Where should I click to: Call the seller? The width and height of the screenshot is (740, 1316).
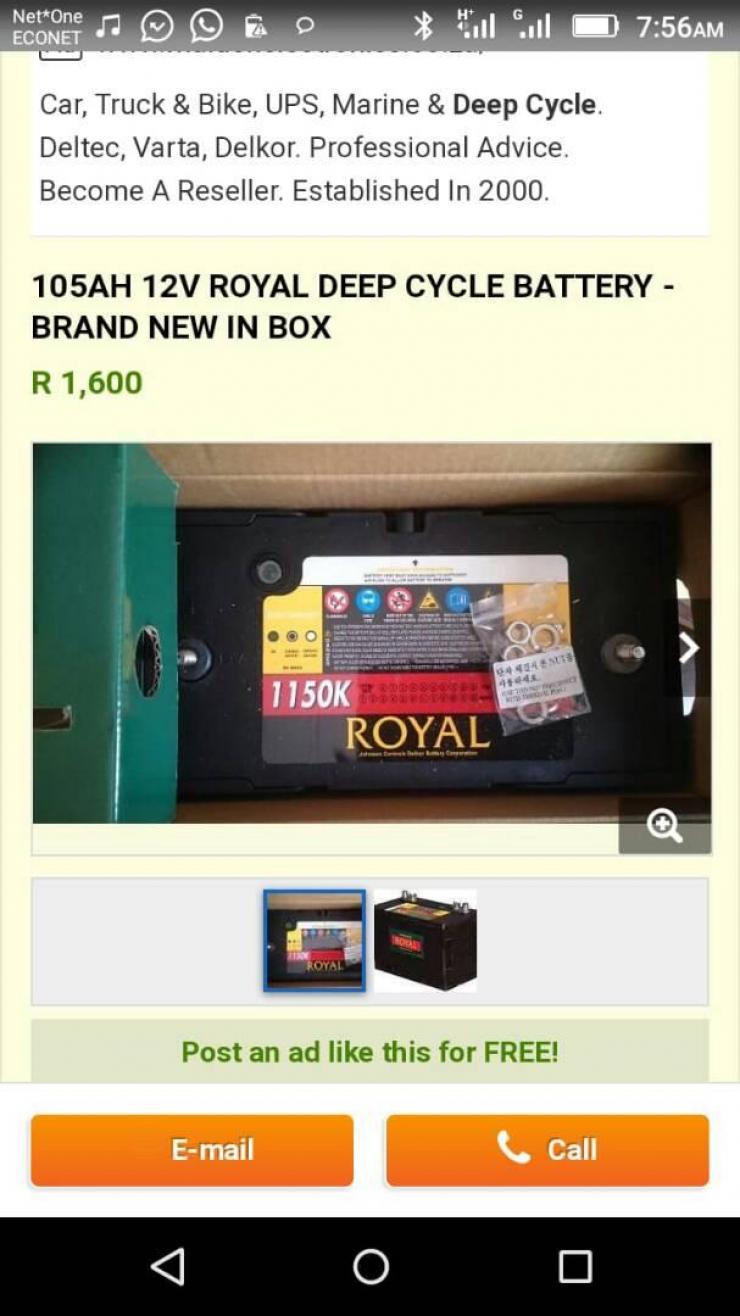point(548,1150)
